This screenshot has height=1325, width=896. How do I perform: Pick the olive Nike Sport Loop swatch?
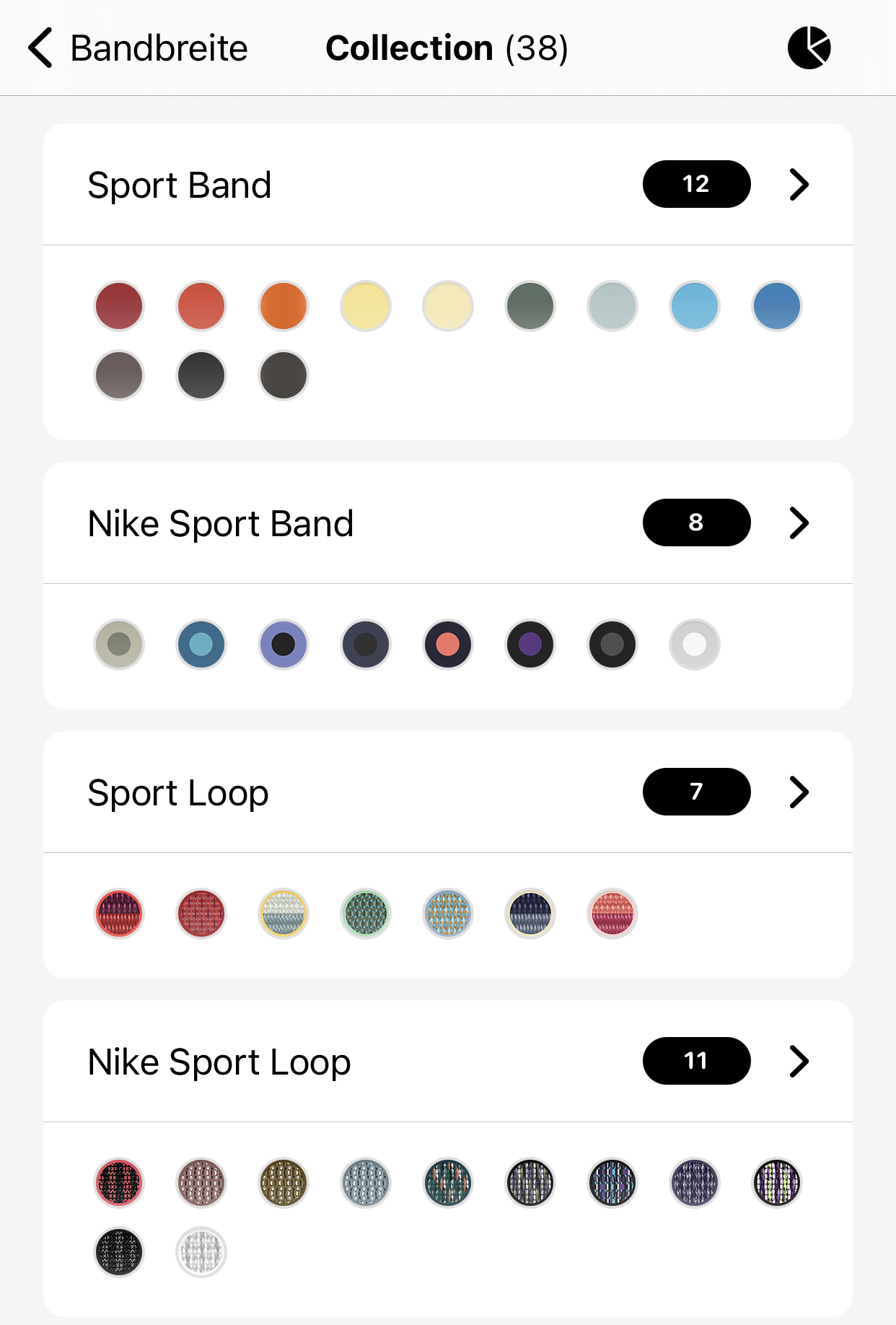point(284,1183)
